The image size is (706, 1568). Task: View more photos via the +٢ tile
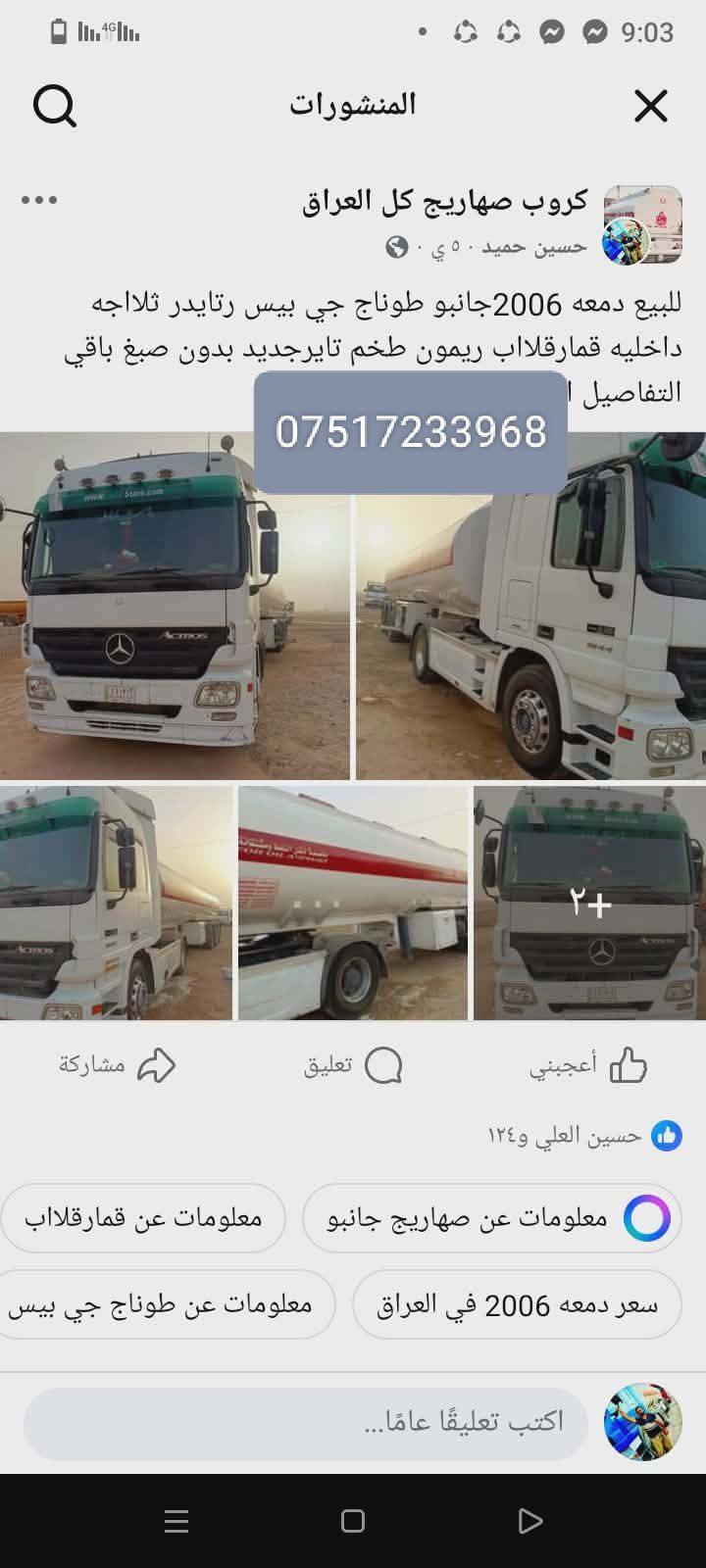pyautogui.click(x=590, y=903)
